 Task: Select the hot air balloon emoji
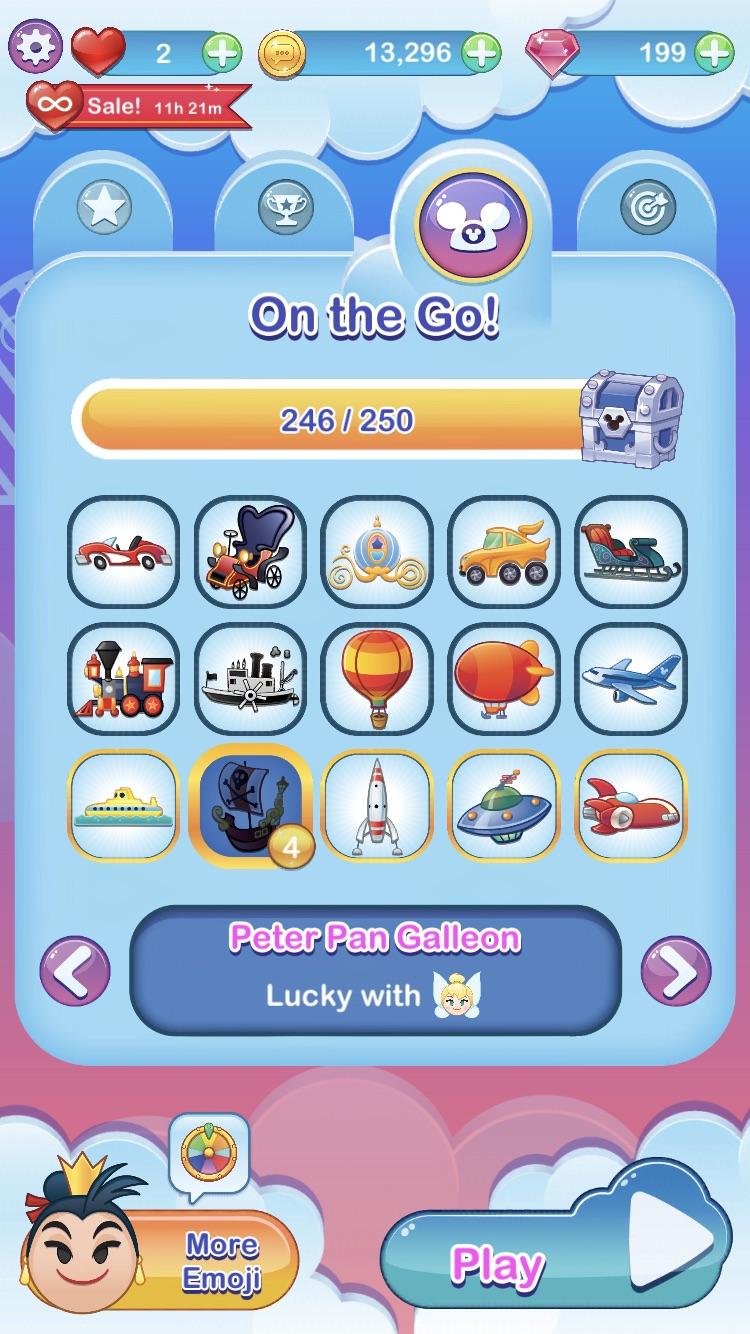point(376,681)
